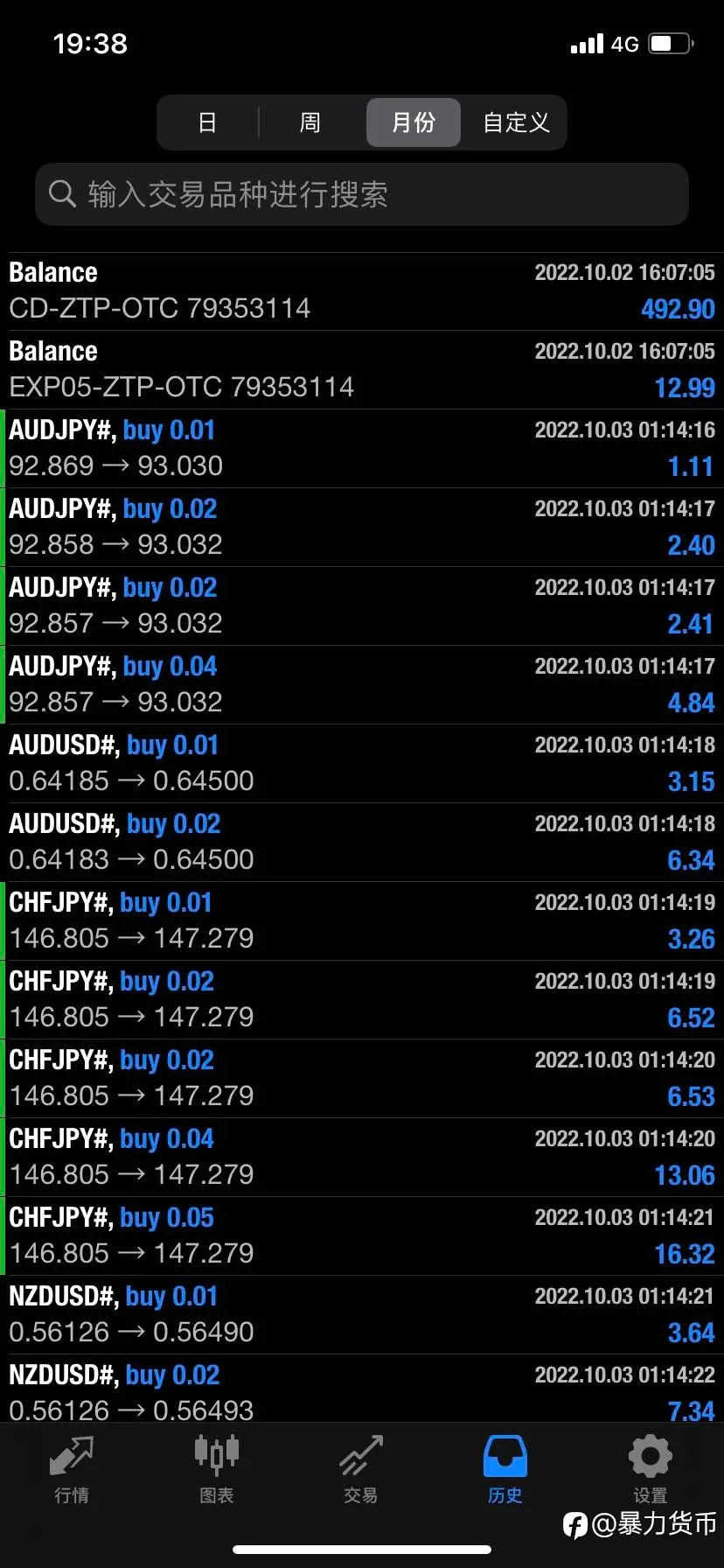This screenshot has height=1568, width=724.
Task: Open the AUDJPY# buy 0.04 trade
Action: point(362,685)
